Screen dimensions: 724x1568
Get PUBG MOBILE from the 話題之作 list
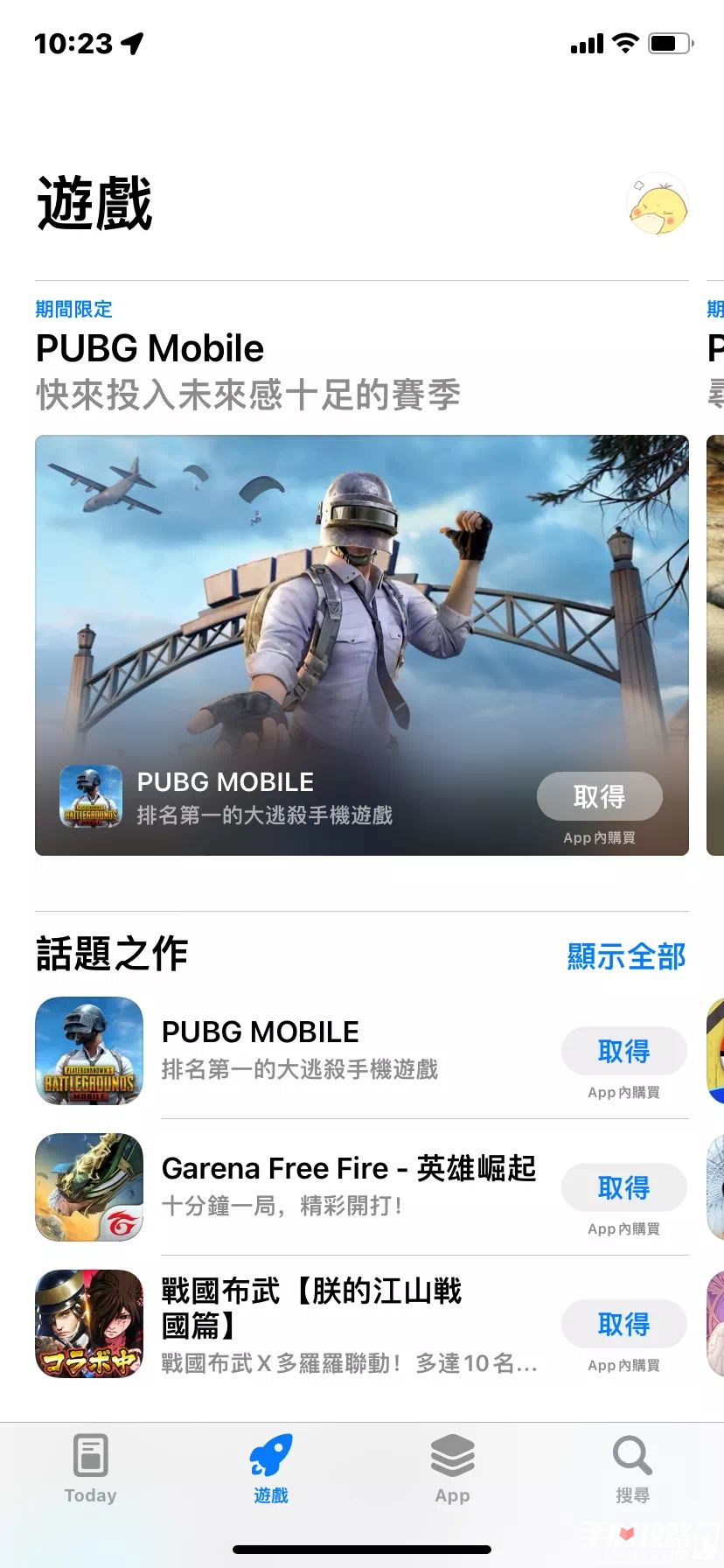point(623,1051)
